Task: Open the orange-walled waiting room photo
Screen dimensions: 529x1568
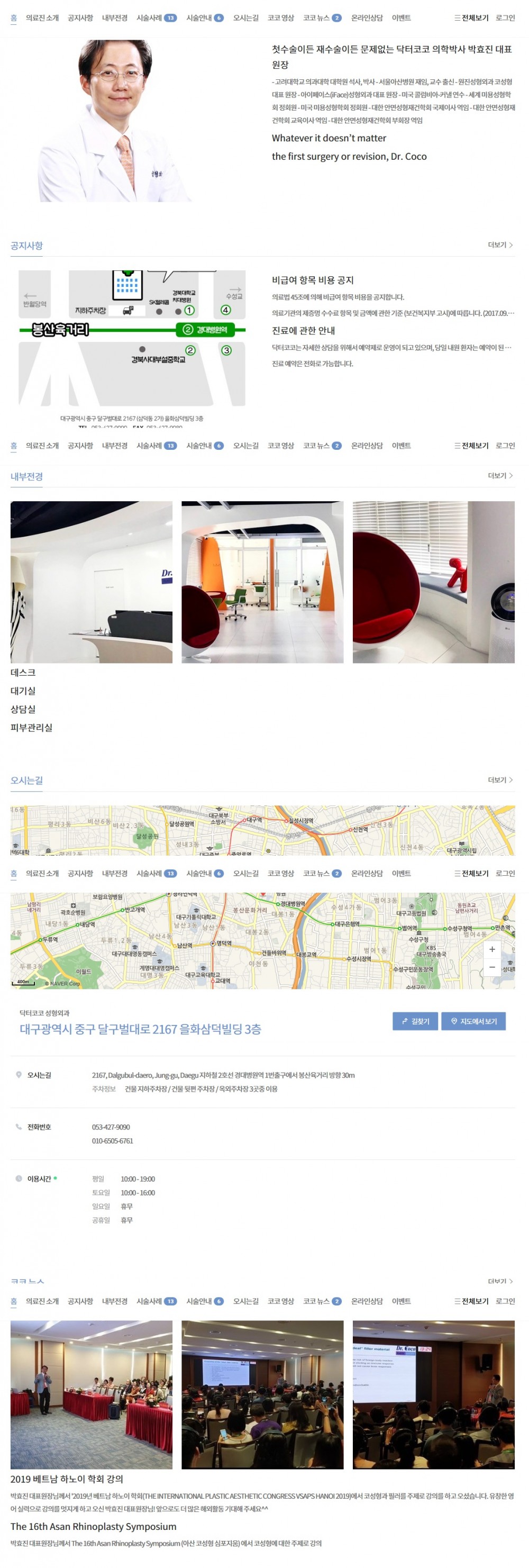Action: (262, 581)
